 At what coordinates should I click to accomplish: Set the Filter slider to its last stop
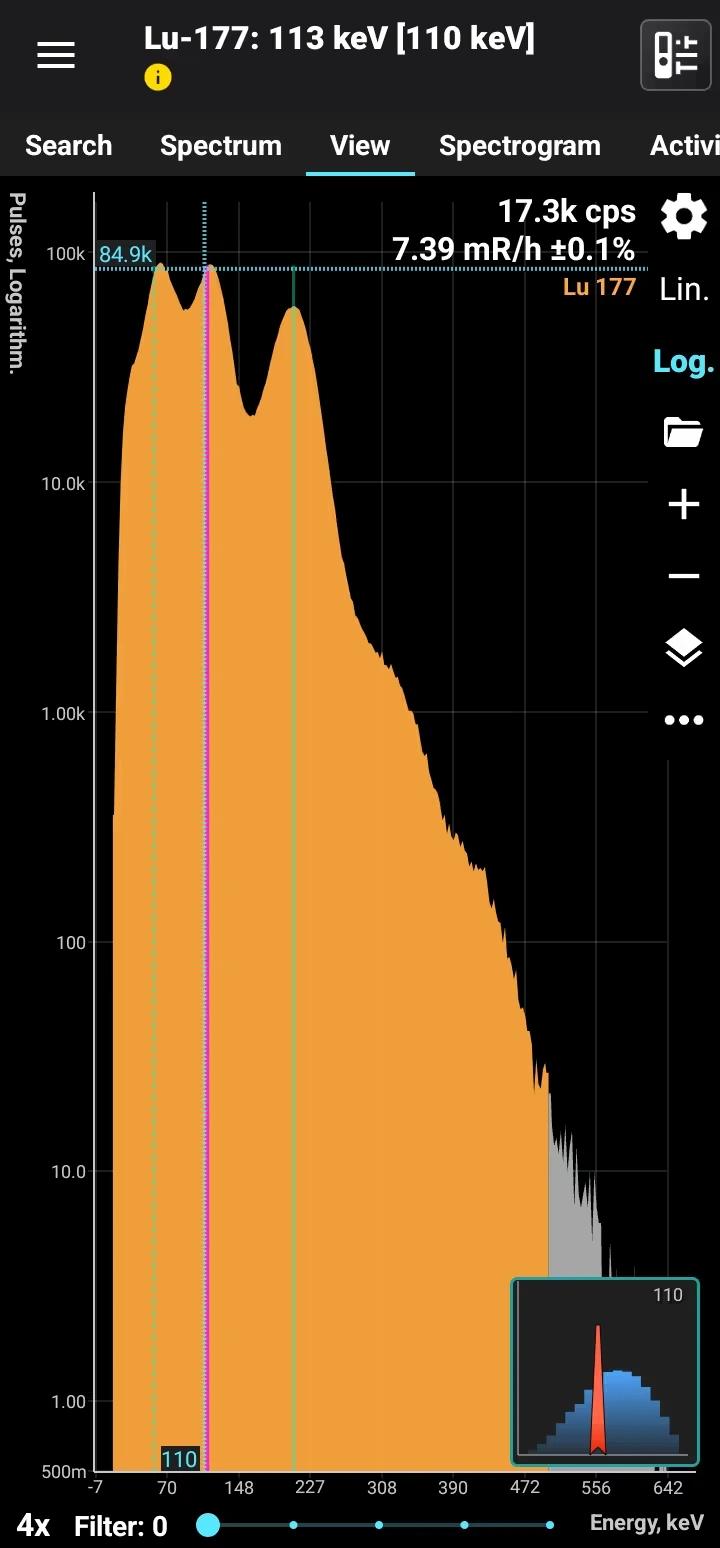(550, 1525)
